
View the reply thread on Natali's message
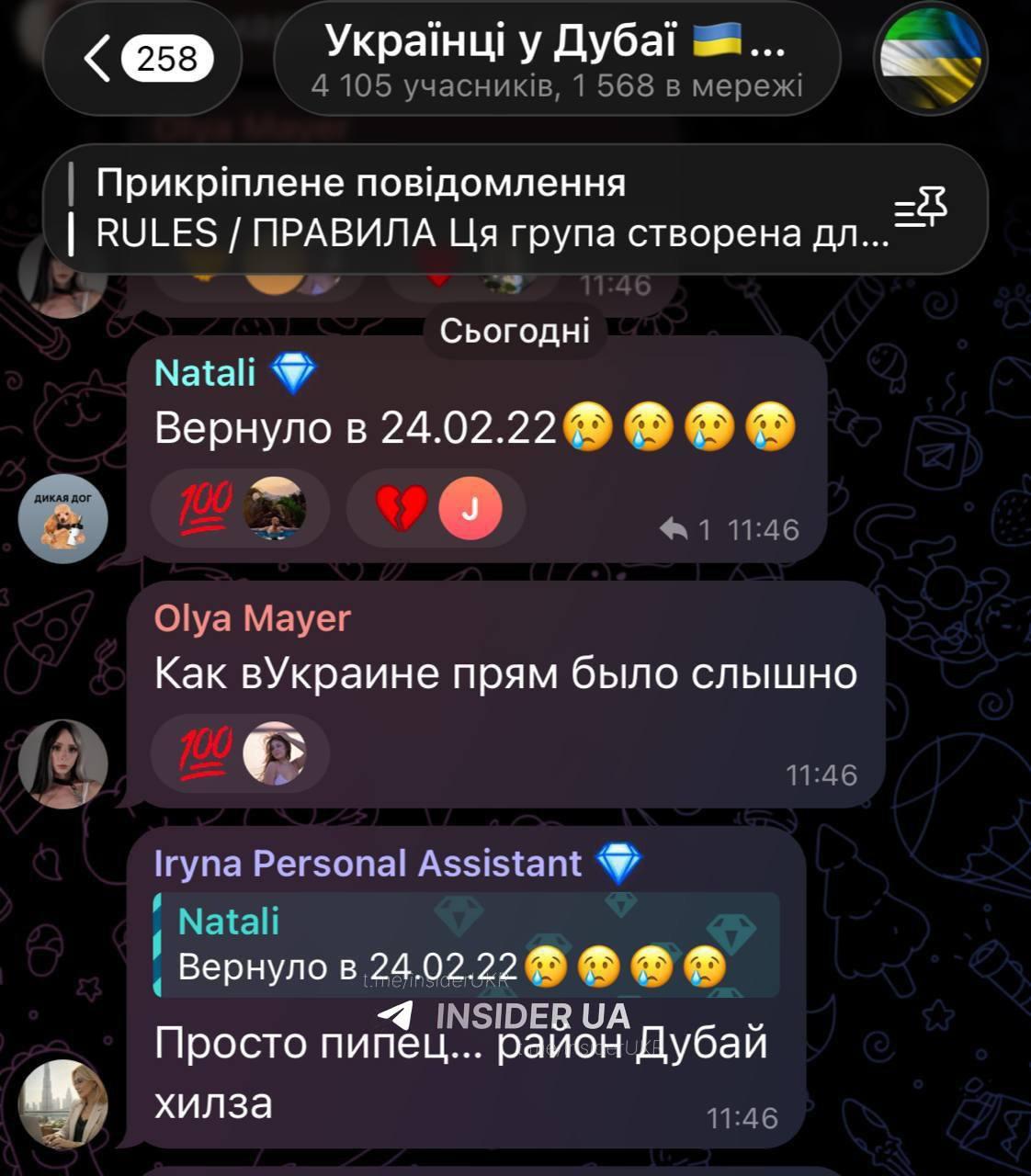click(685, 529)
